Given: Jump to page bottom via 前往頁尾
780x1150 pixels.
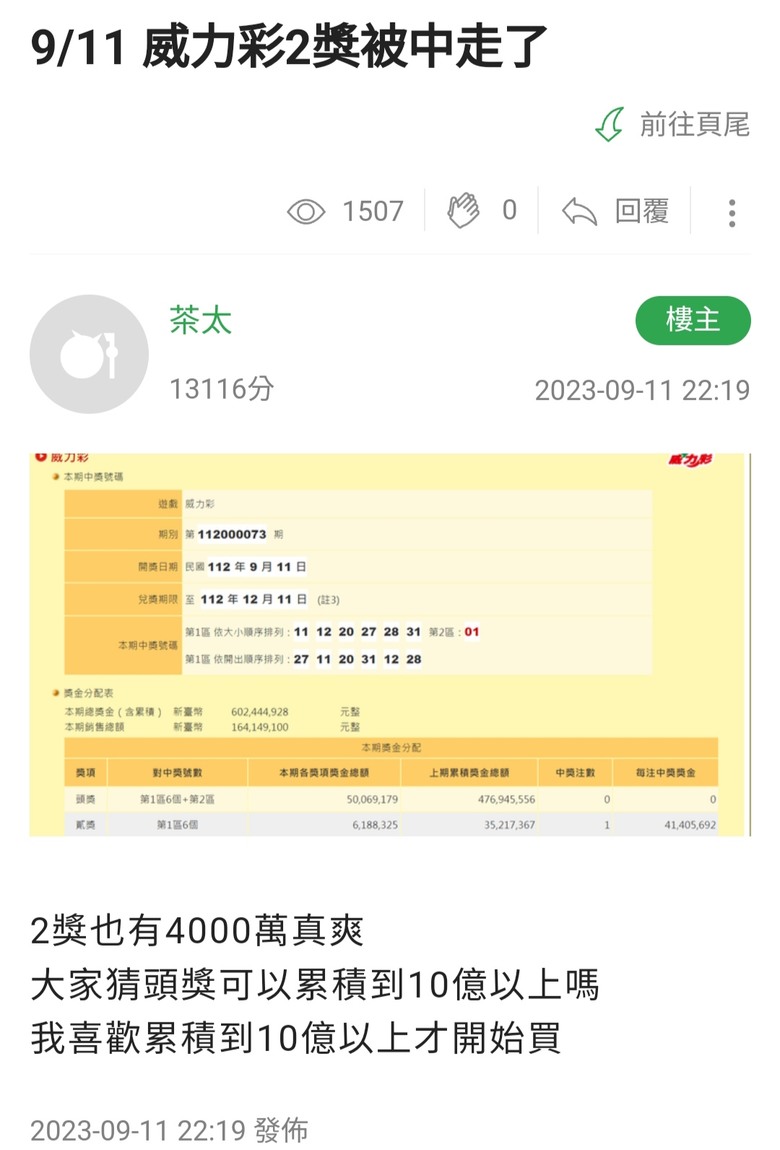Looking at the screenshot, I should click(672, 125).
